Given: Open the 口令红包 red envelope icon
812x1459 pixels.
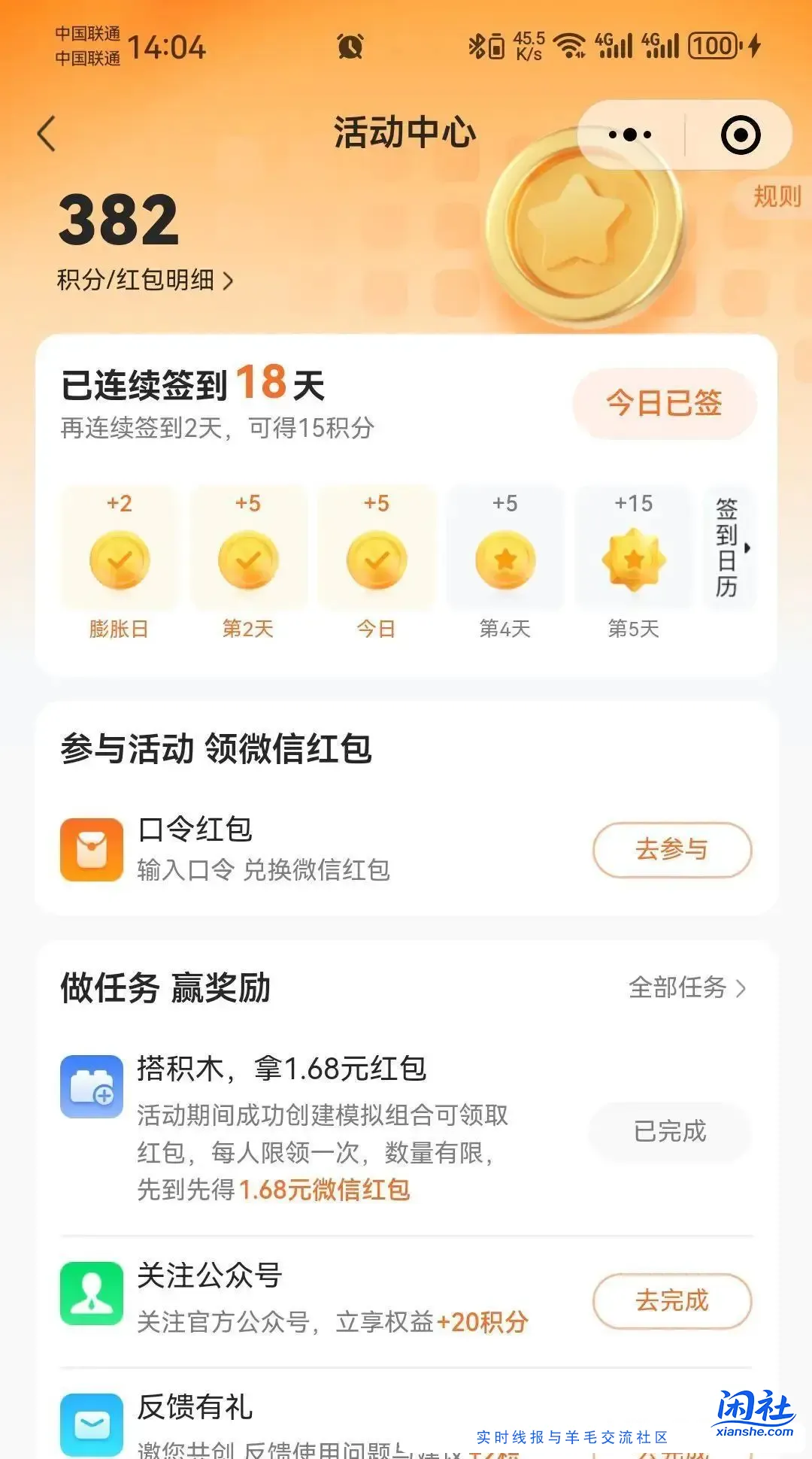Looking at the screenshot, I should click(x=90, y=850).
